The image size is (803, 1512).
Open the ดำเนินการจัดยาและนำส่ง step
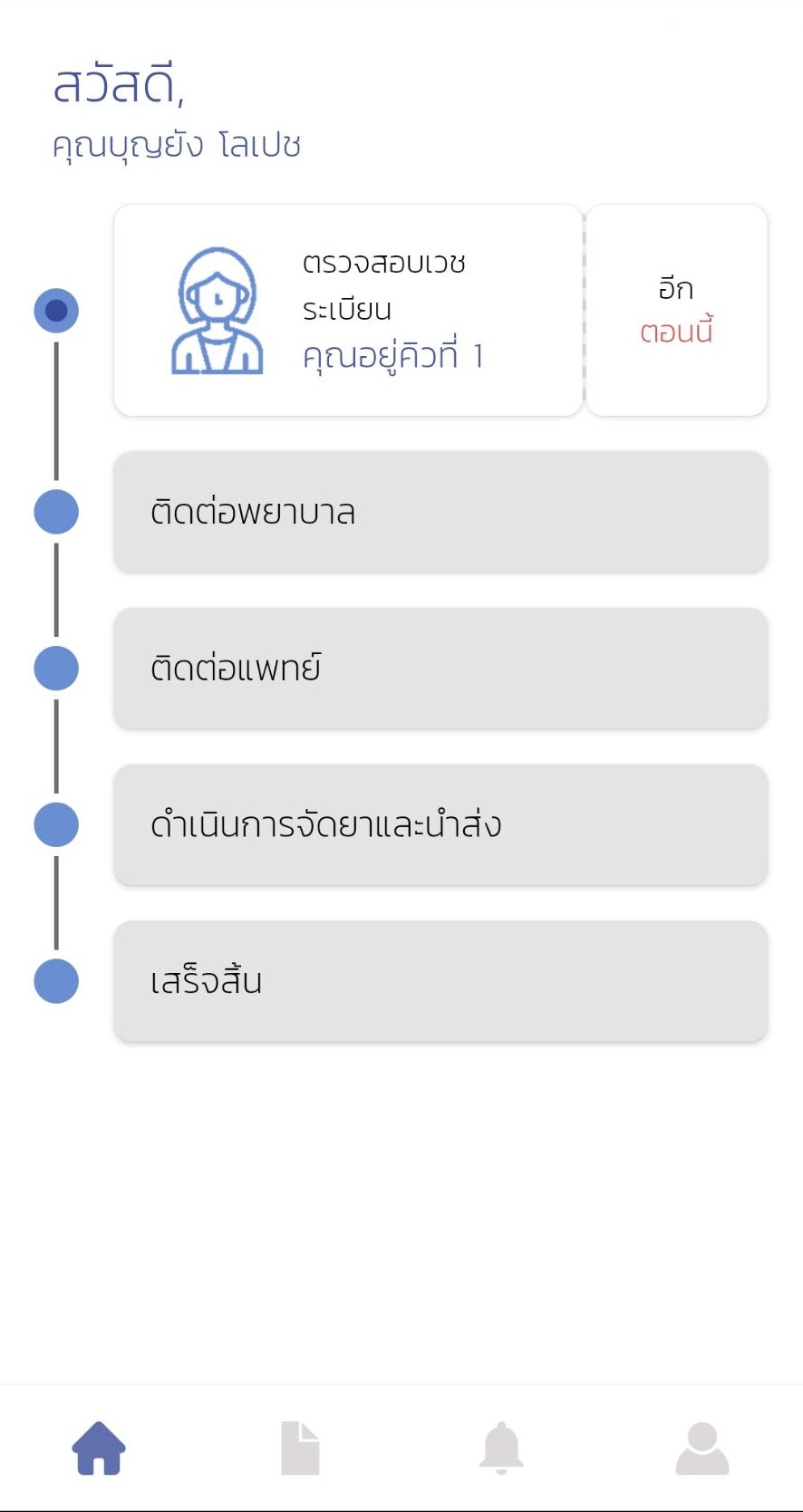(440, 824)
